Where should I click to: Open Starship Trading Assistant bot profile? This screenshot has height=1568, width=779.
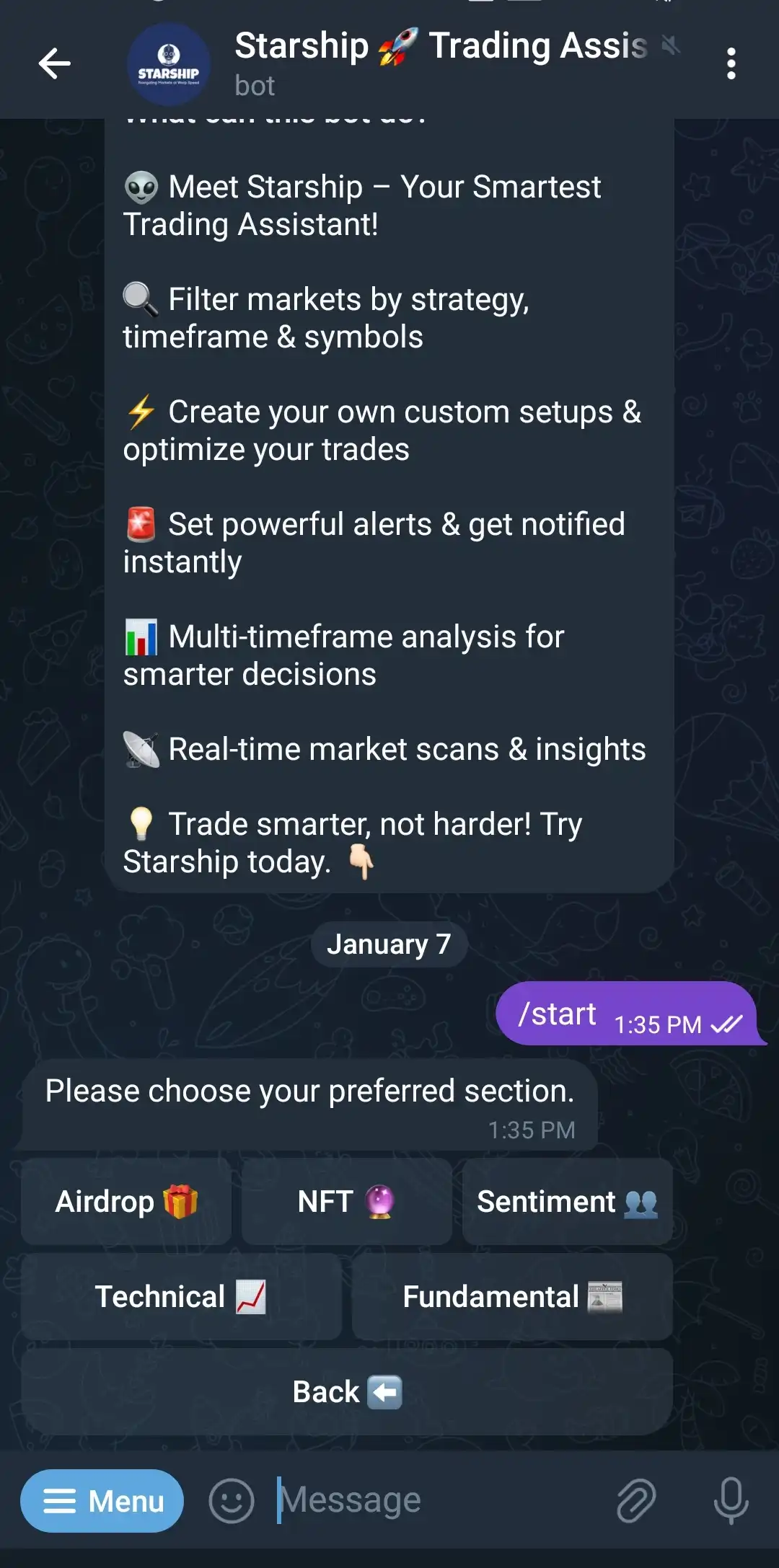click(440, 62)
